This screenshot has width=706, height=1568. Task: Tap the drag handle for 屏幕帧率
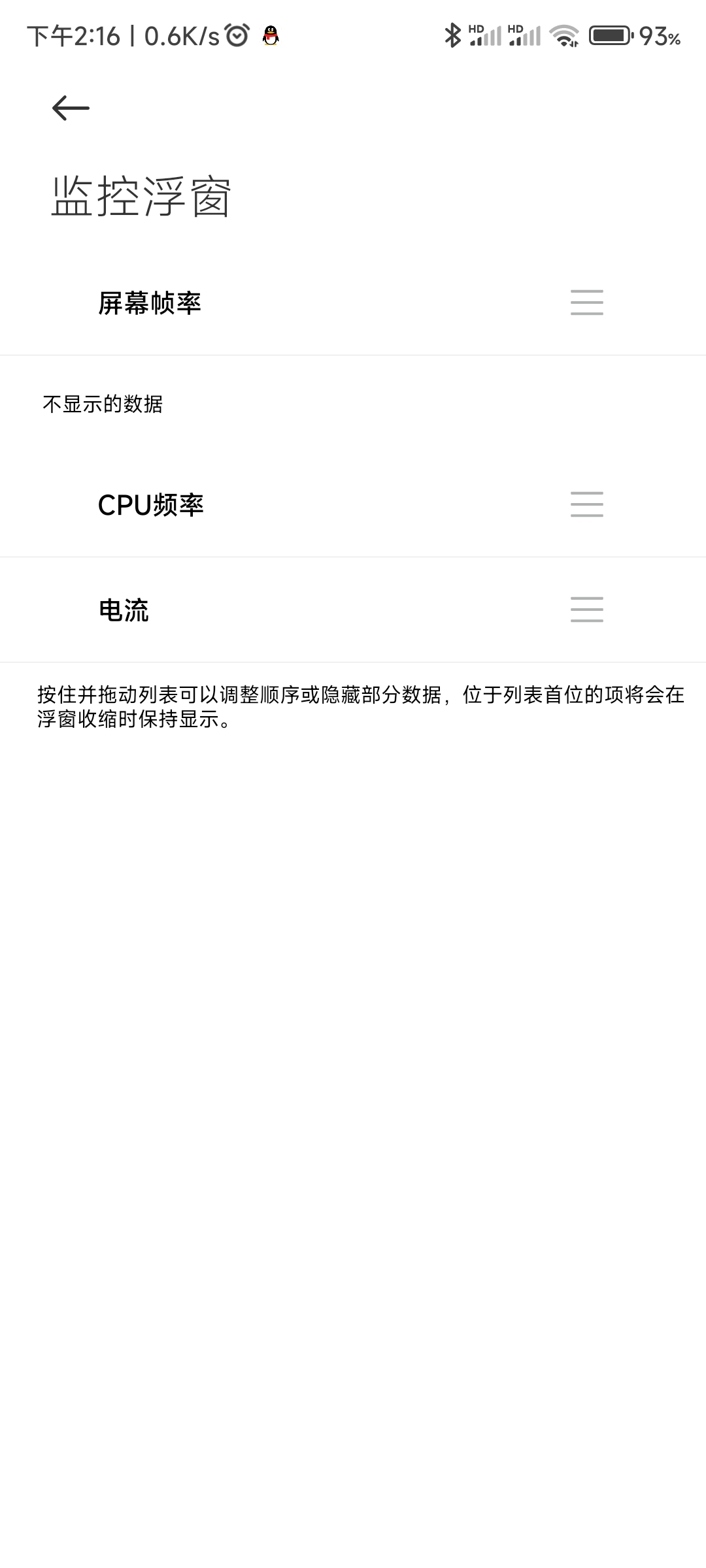click(586, 302)
